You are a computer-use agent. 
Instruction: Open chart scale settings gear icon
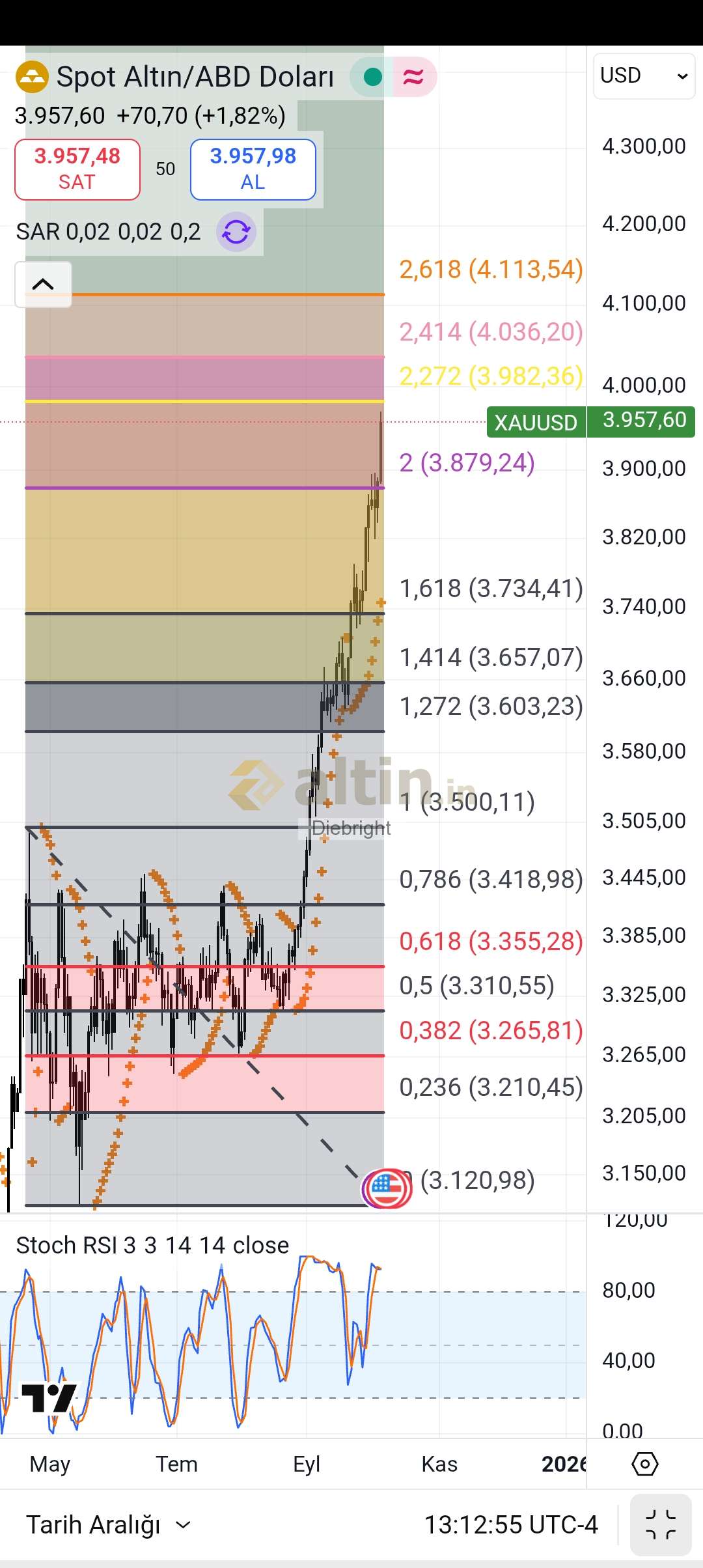click(x=644, y=1464)
